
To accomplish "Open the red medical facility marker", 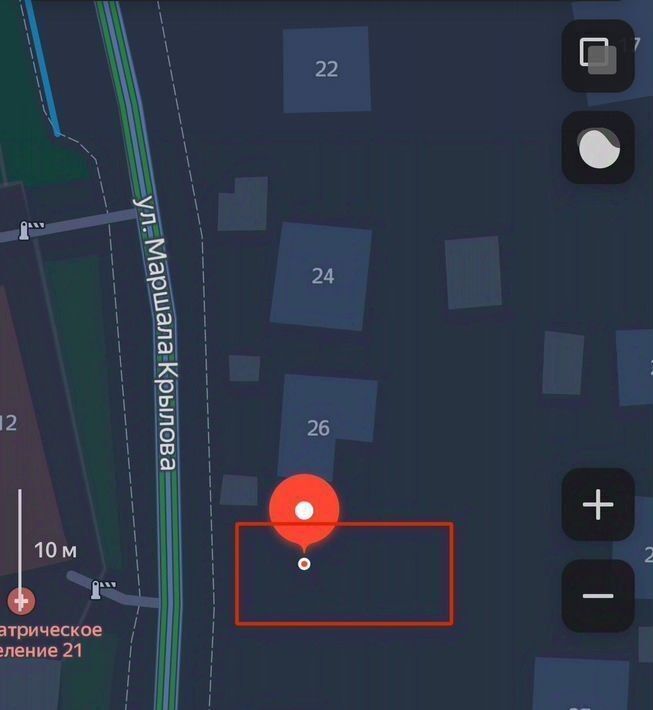I will (20, 601).
